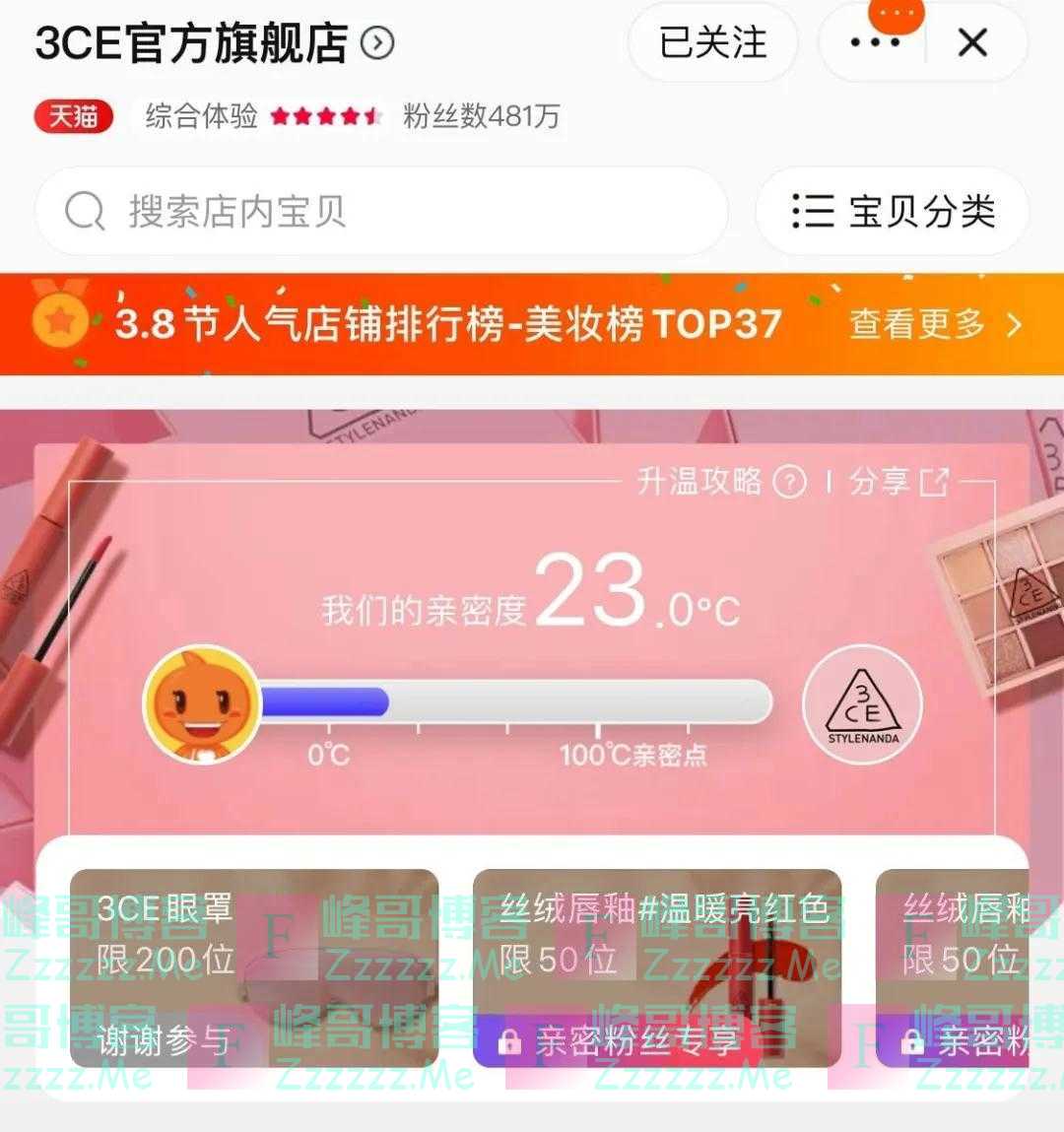
Task: Select the 综合体验 rating section
Action: [200, 117]
